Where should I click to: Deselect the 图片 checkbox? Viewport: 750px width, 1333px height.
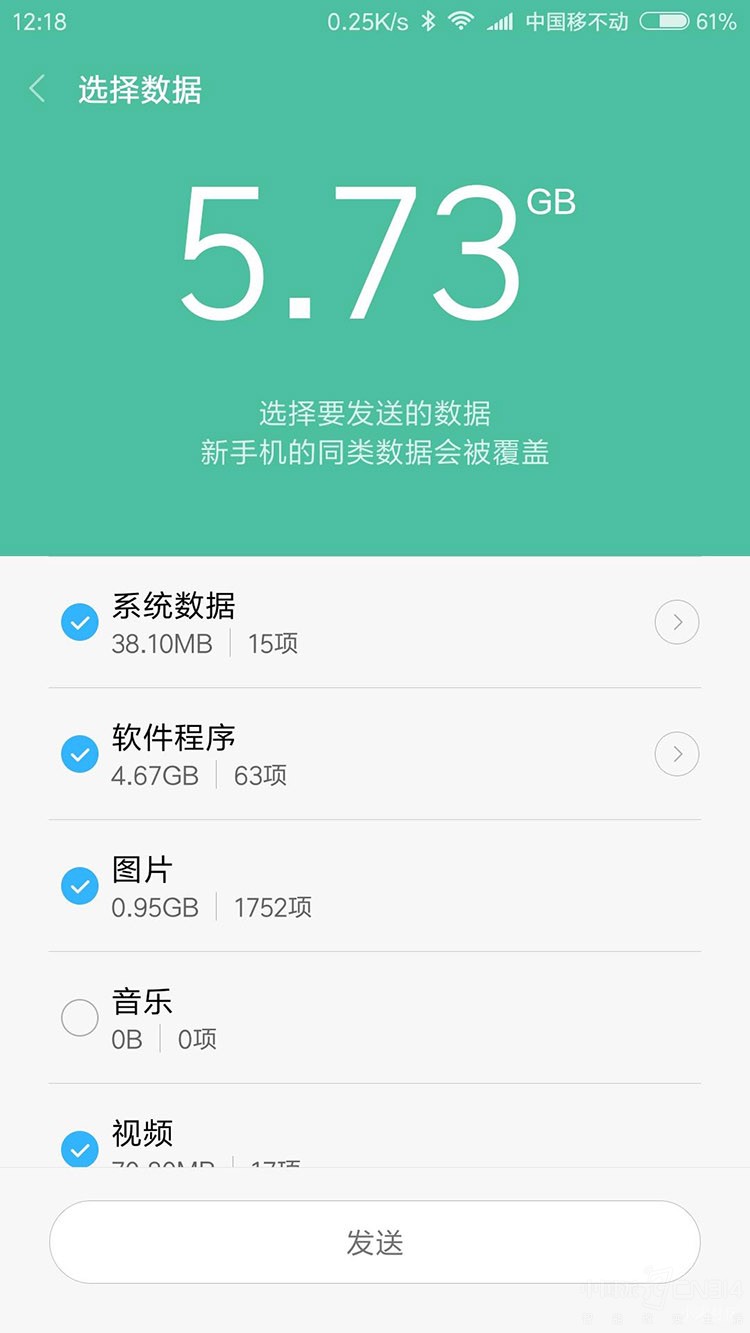point(80,886)
